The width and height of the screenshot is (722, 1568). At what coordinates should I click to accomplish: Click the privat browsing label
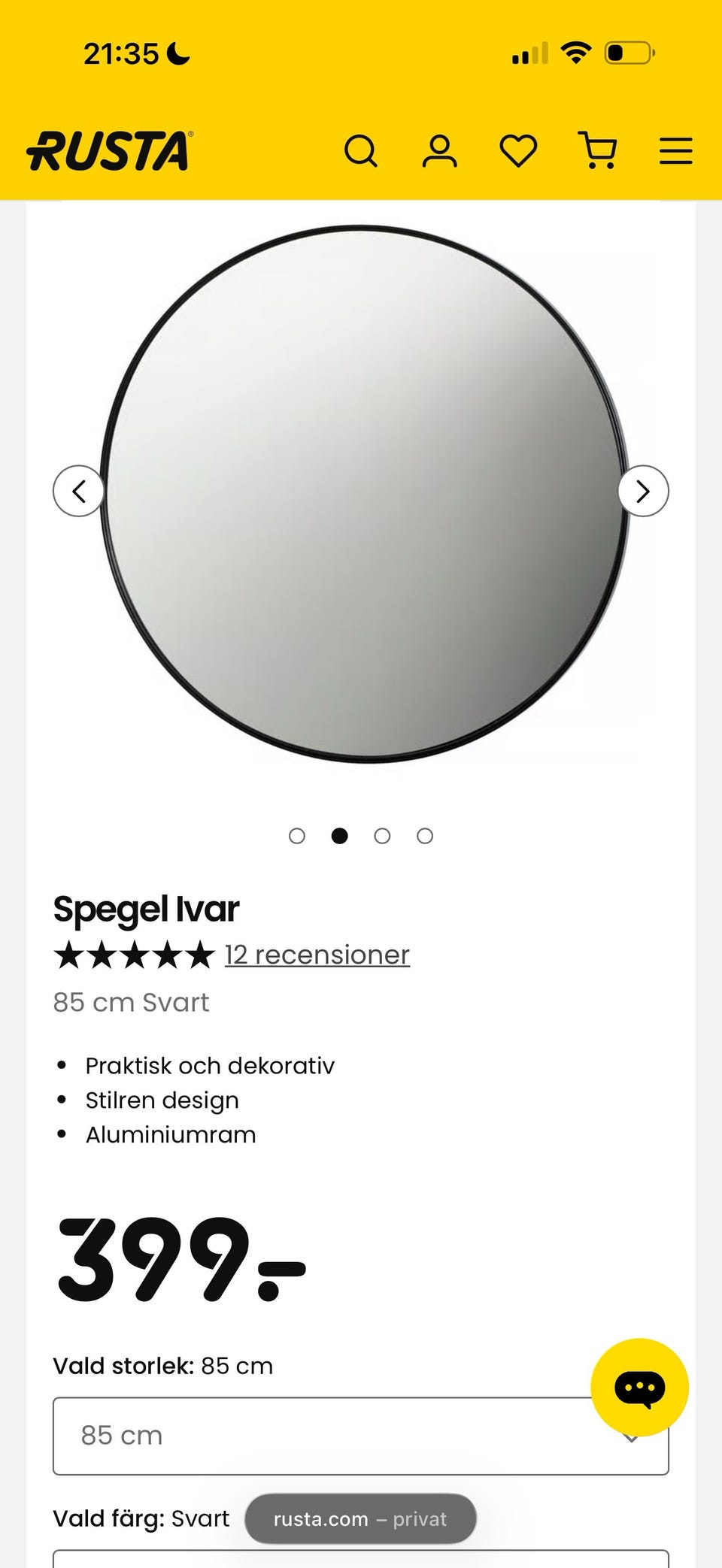[418, 1518]
